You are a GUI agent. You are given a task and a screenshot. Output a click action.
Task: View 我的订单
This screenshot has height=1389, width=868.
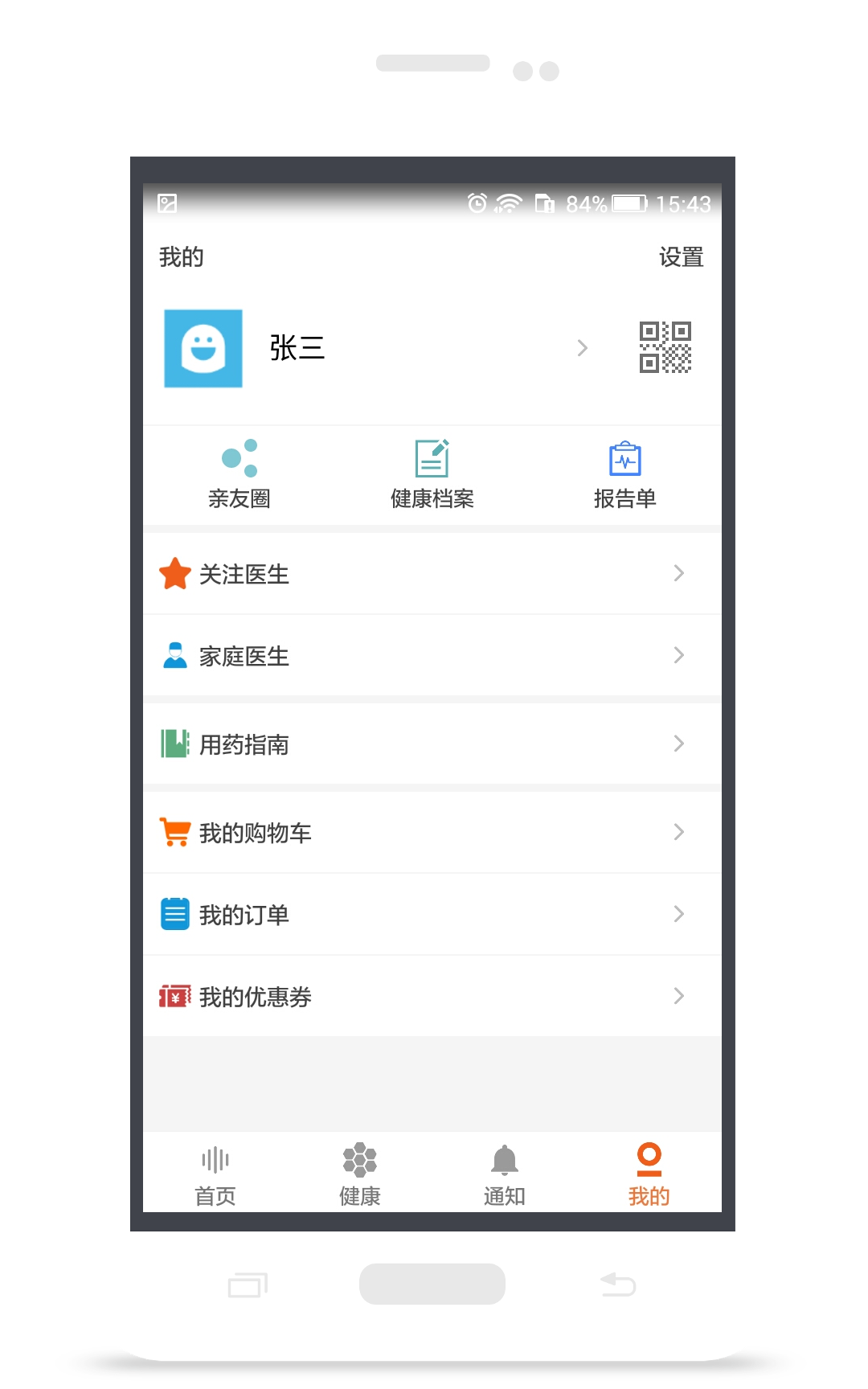click(432, 915)
